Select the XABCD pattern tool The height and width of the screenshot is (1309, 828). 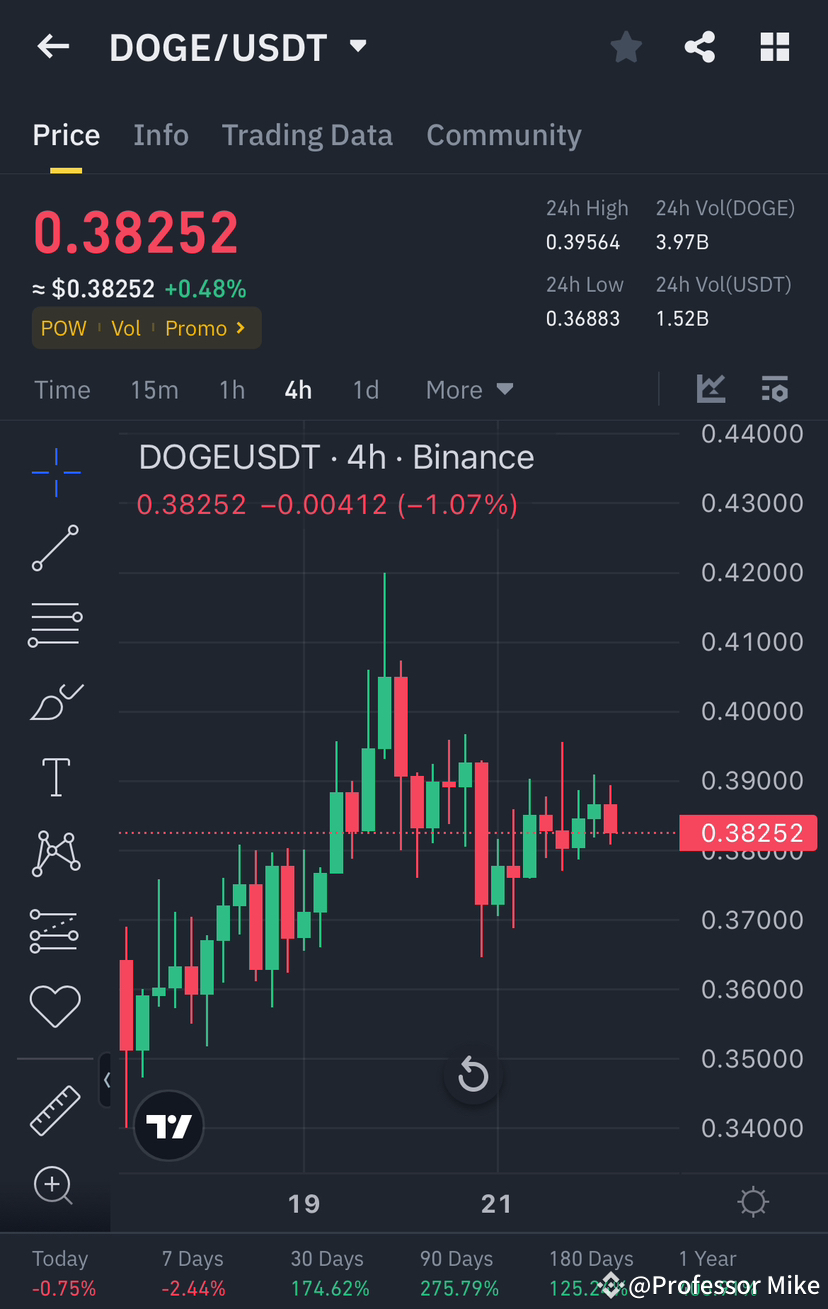[x=55, y=853]
